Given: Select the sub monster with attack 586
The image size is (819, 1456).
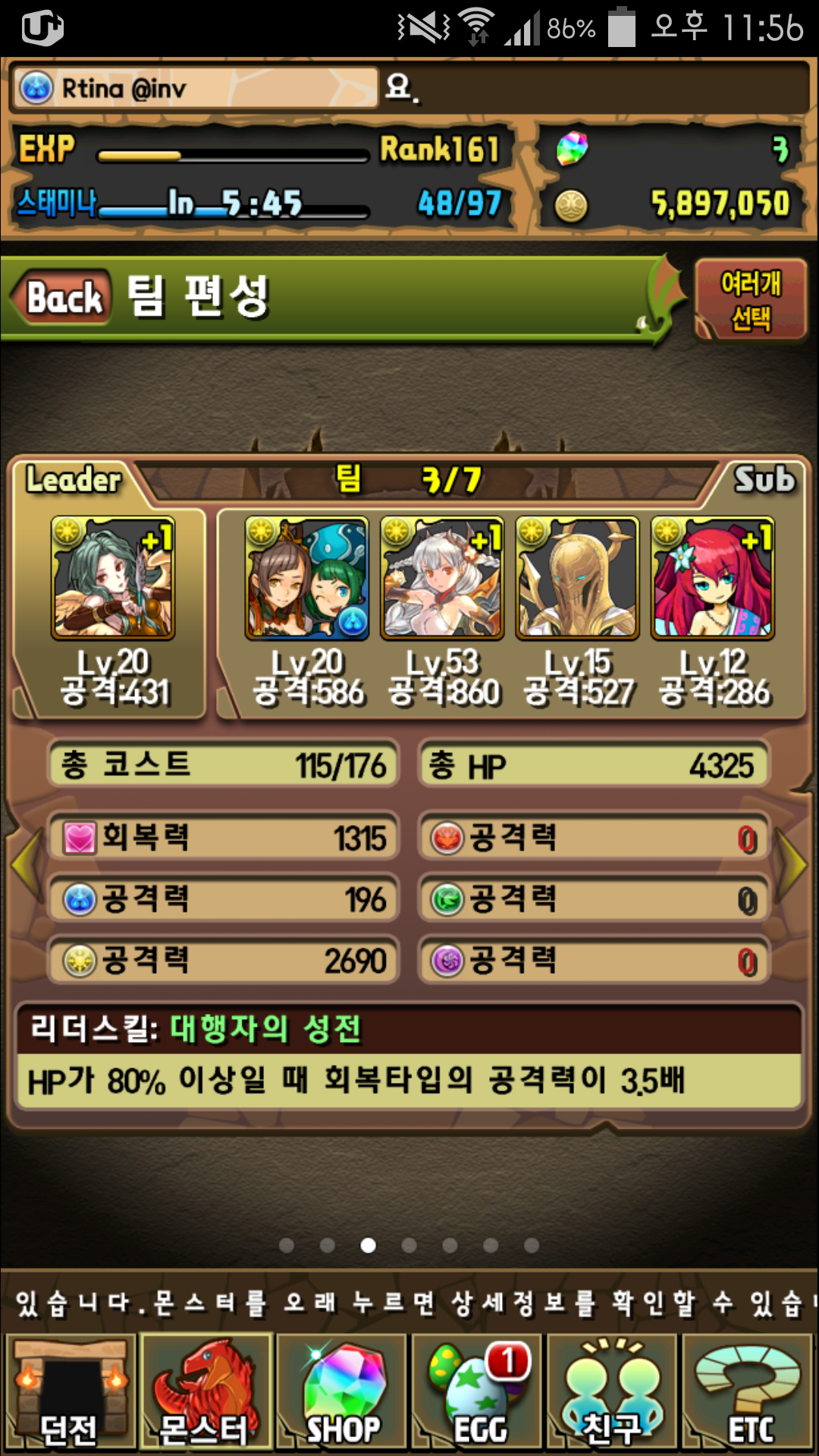Looking at the screenshot, I should [x=306, y=579].
